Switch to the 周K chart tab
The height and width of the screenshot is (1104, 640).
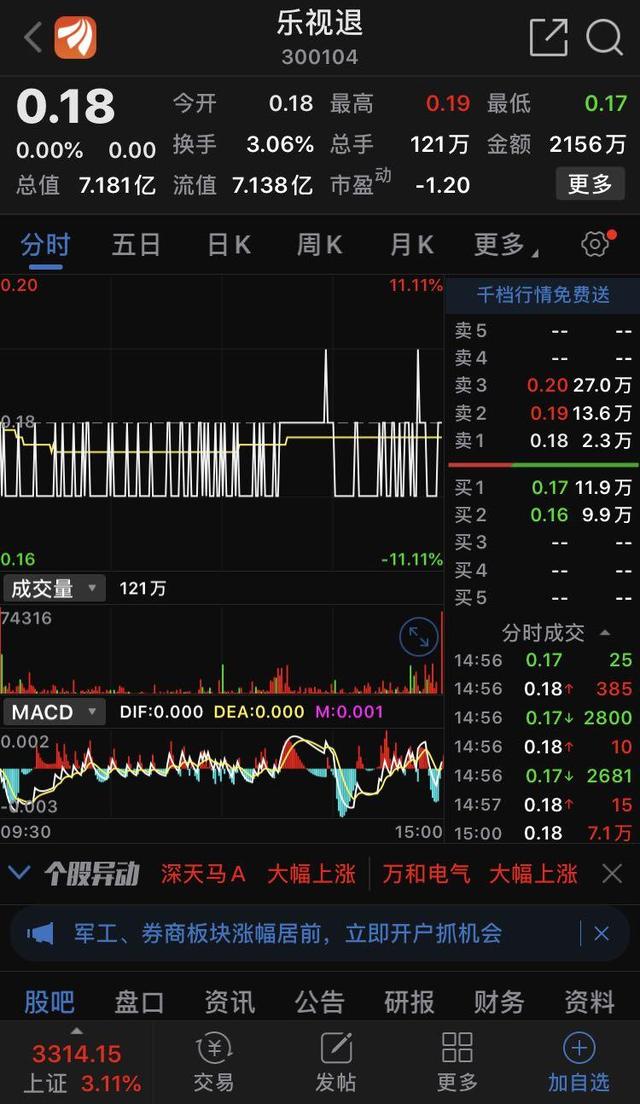[x=319, y=245]
